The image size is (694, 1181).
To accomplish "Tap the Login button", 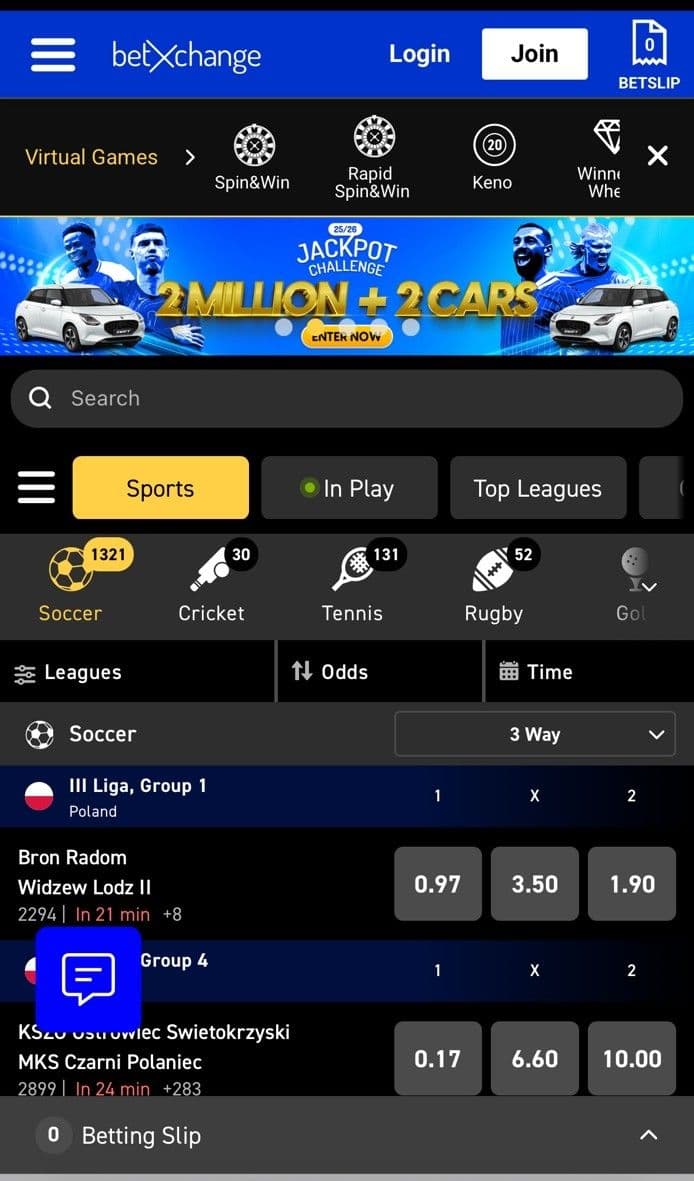I will click(x=419, y=54).
